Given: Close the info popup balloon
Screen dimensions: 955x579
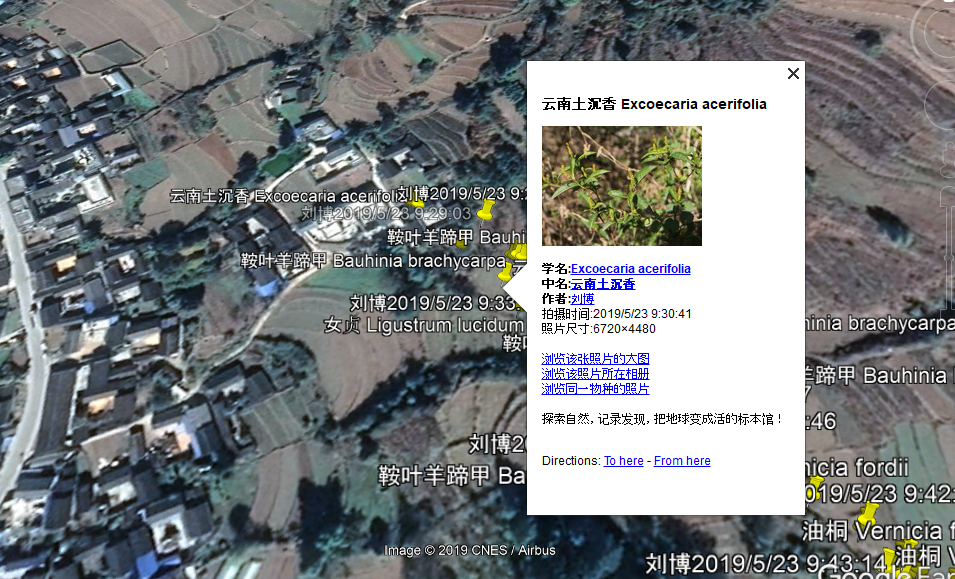Looking at the screenshot, I should [x=793, y=73].
